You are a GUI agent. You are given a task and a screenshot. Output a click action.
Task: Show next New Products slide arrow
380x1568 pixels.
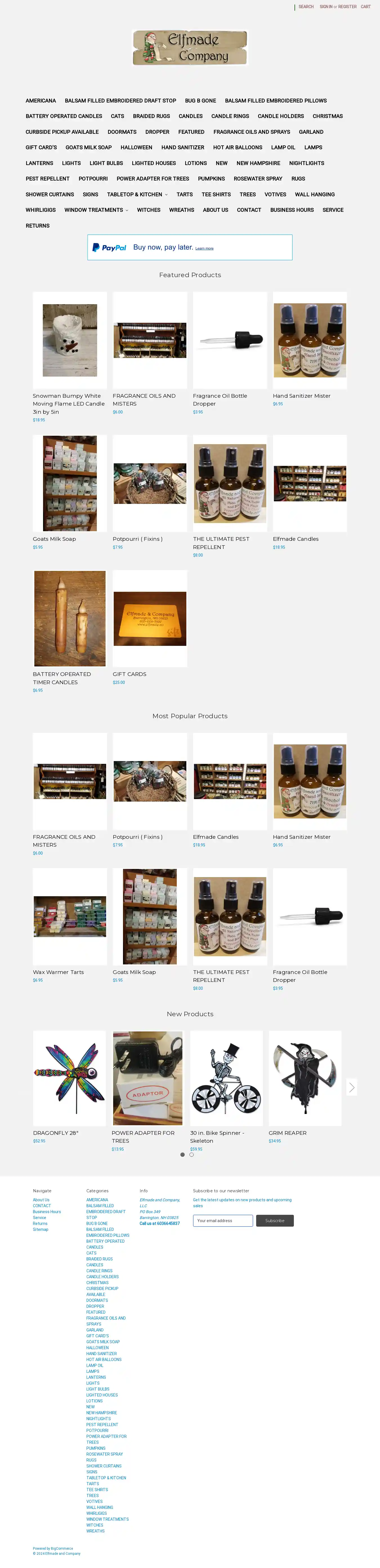click(351, 1087)
